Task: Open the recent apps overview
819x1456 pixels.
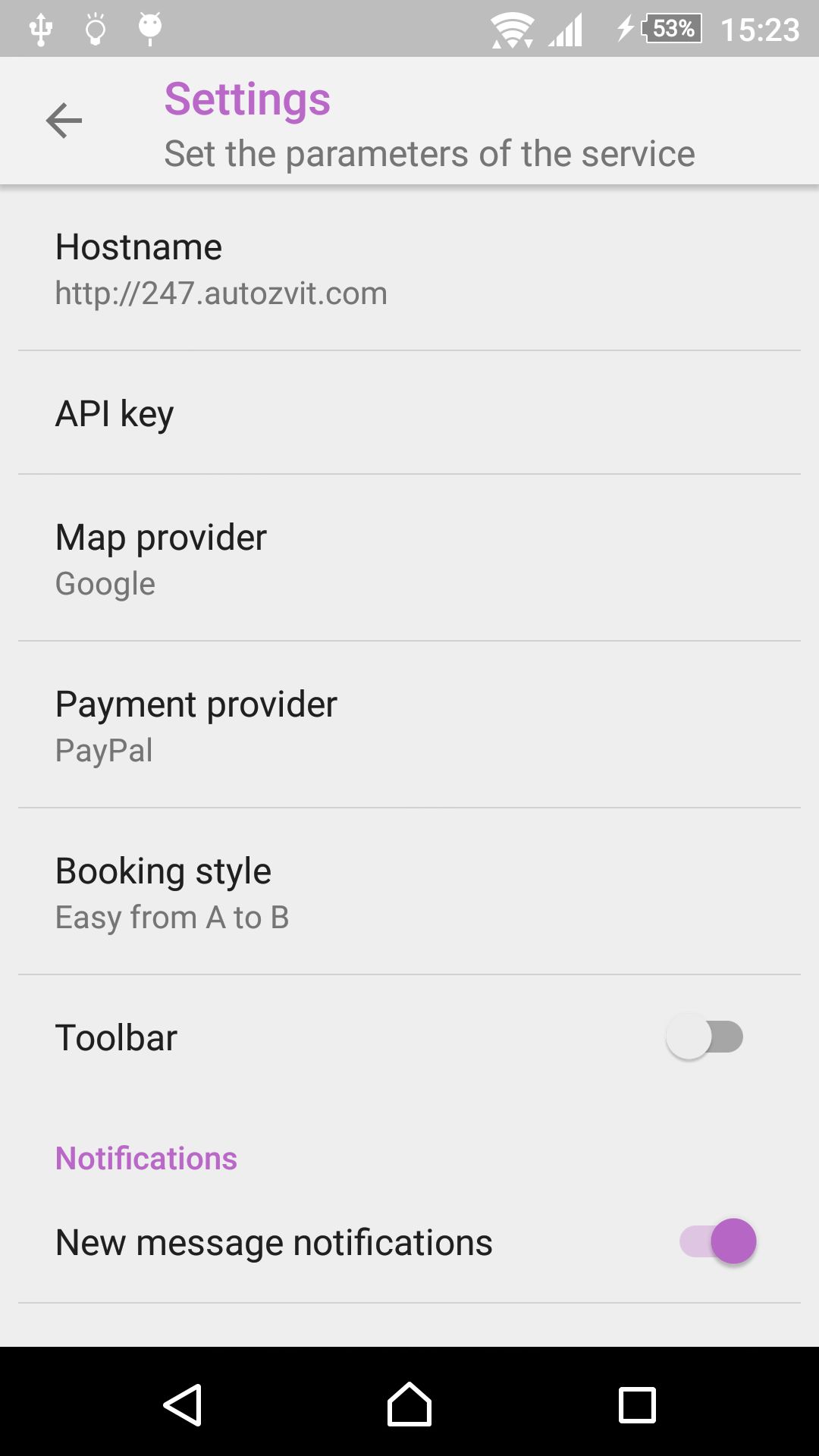Action: click(x=637, y=1405)
